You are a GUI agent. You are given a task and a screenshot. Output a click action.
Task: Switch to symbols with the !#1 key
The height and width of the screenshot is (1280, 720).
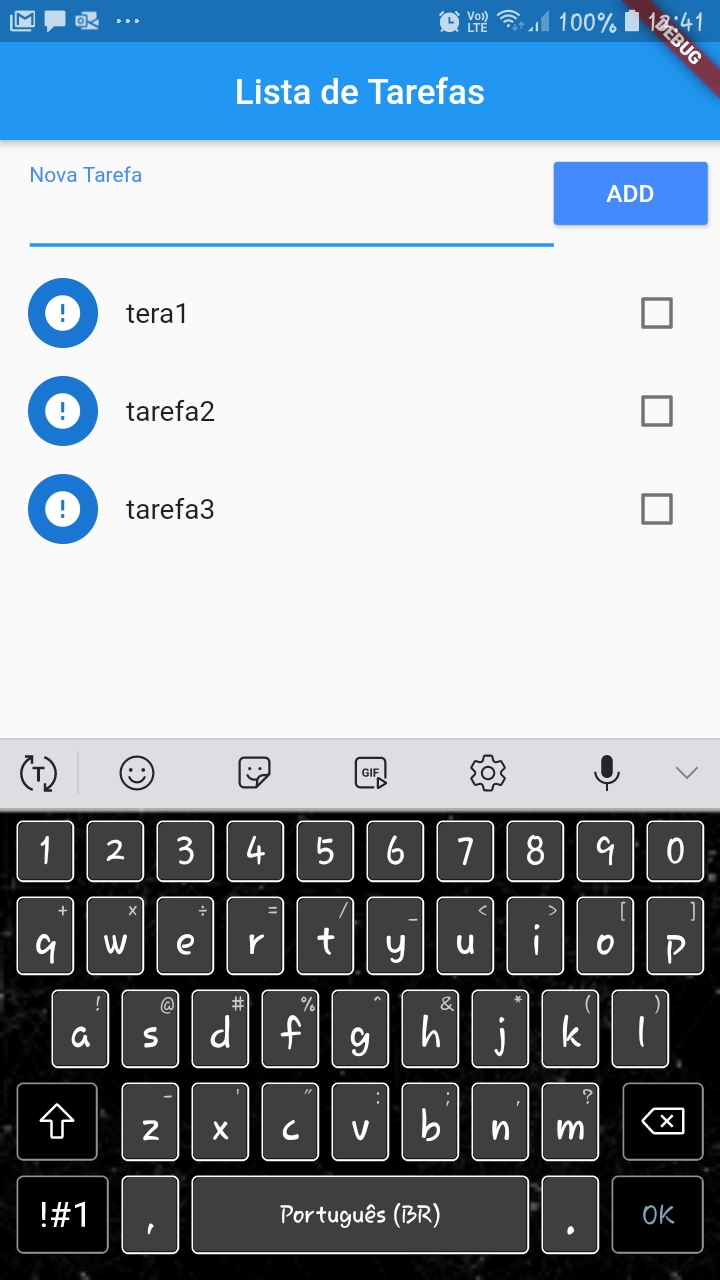pyautogui.click(x=62, y=1214)
